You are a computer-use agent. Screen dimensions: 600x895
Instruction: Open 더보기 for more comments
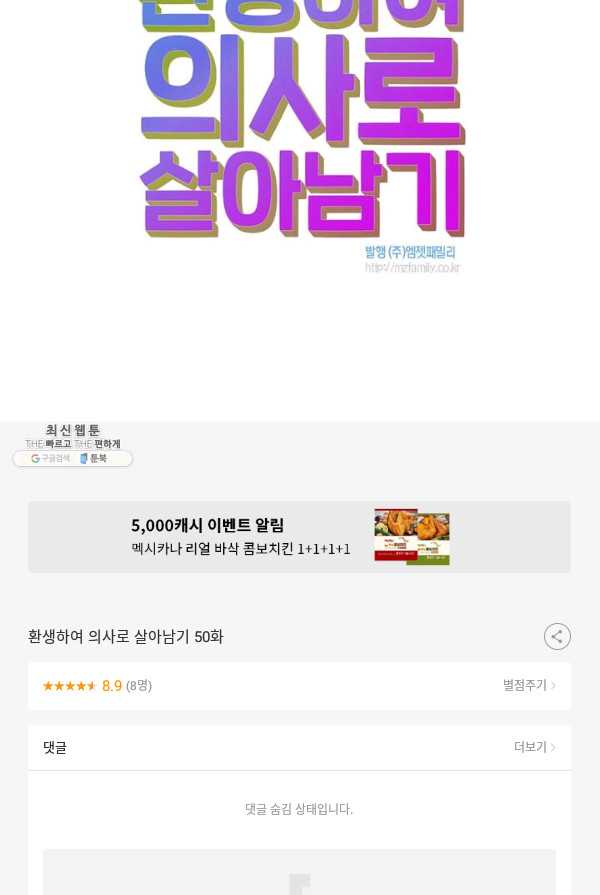tap(534, 747)
